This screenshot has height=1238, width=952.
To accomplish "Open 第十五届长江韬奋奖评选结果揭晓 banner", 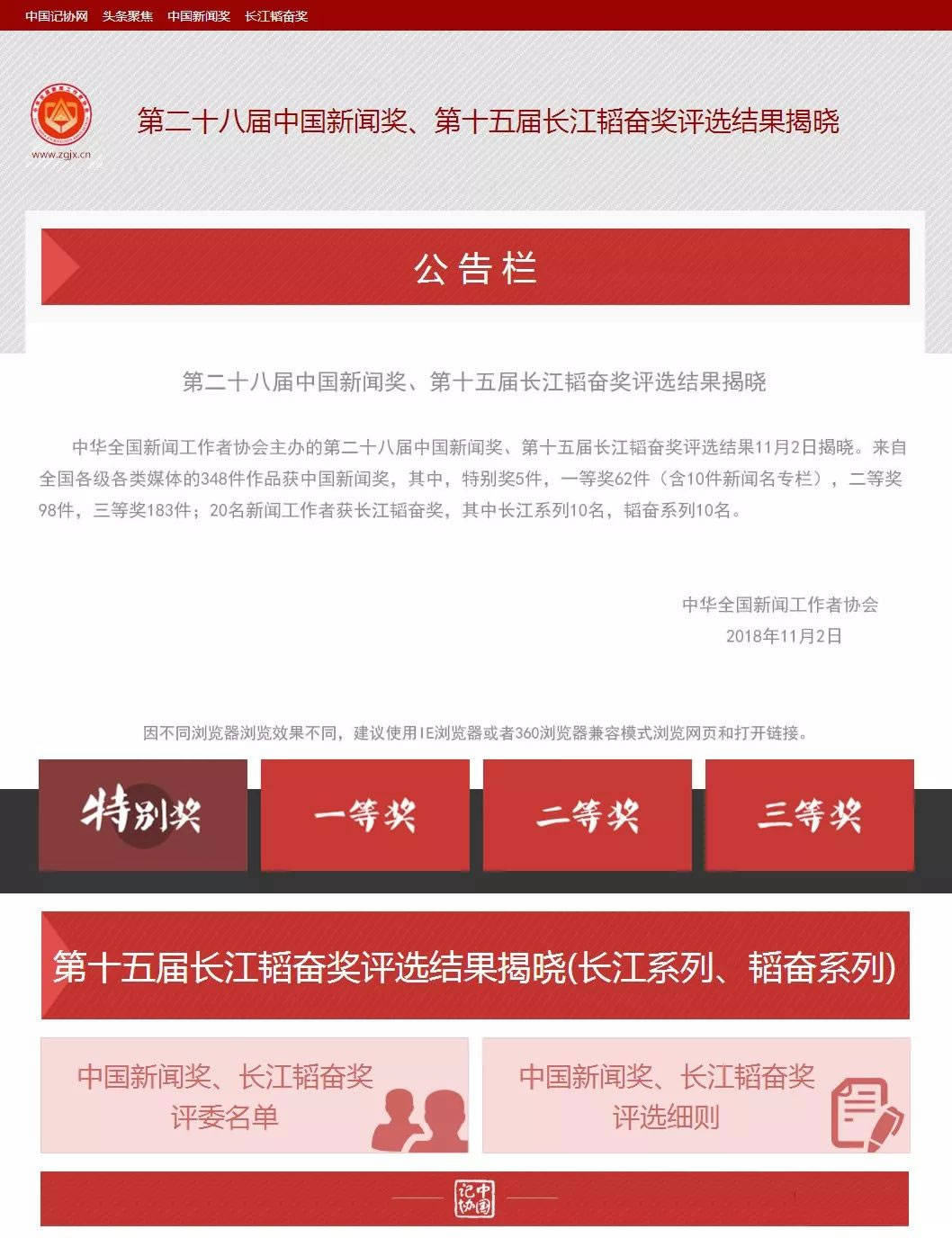I will click(475, 966).
